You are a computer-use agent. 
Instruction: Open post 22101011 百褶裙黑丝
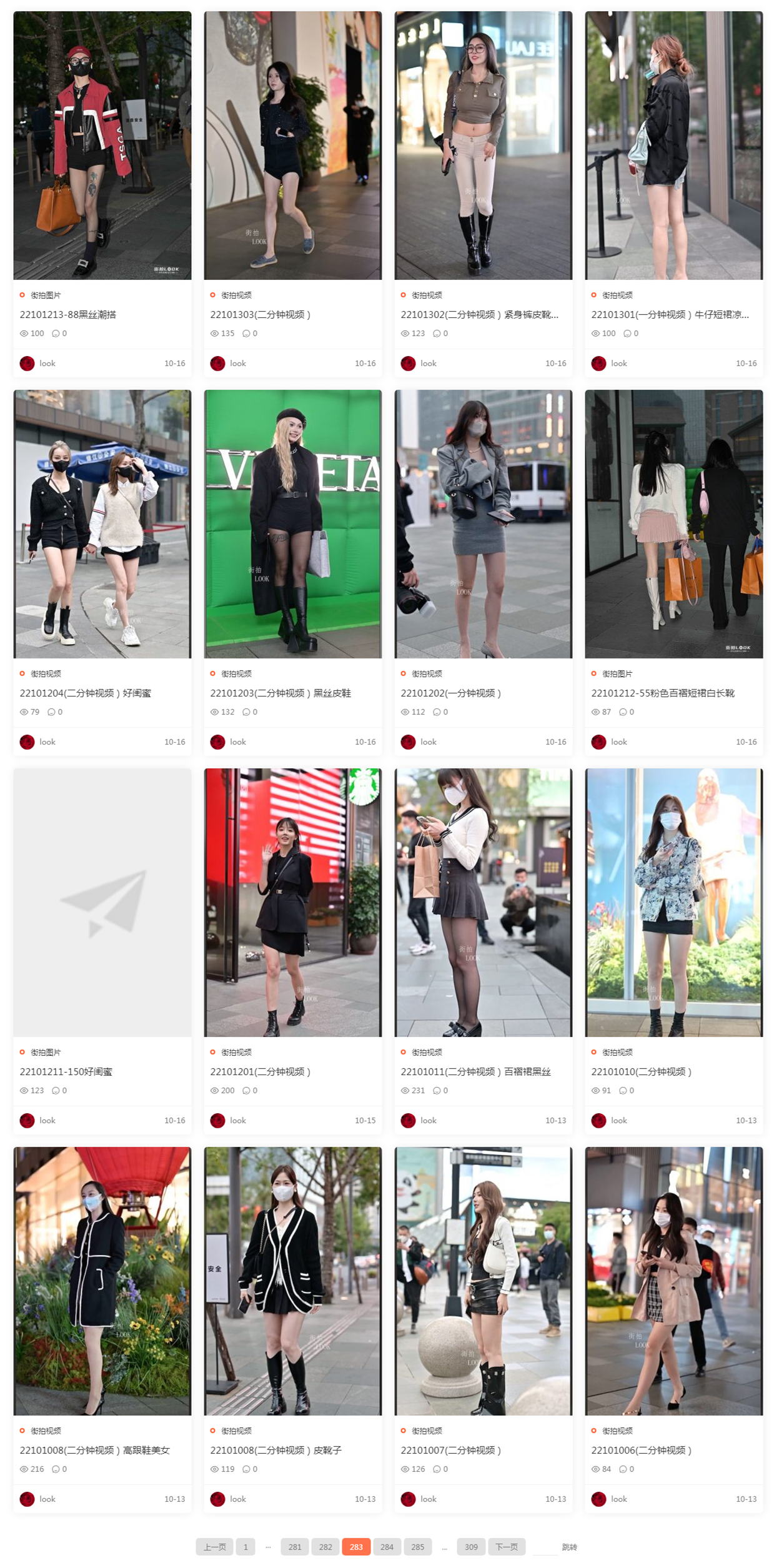point(475,1072)
